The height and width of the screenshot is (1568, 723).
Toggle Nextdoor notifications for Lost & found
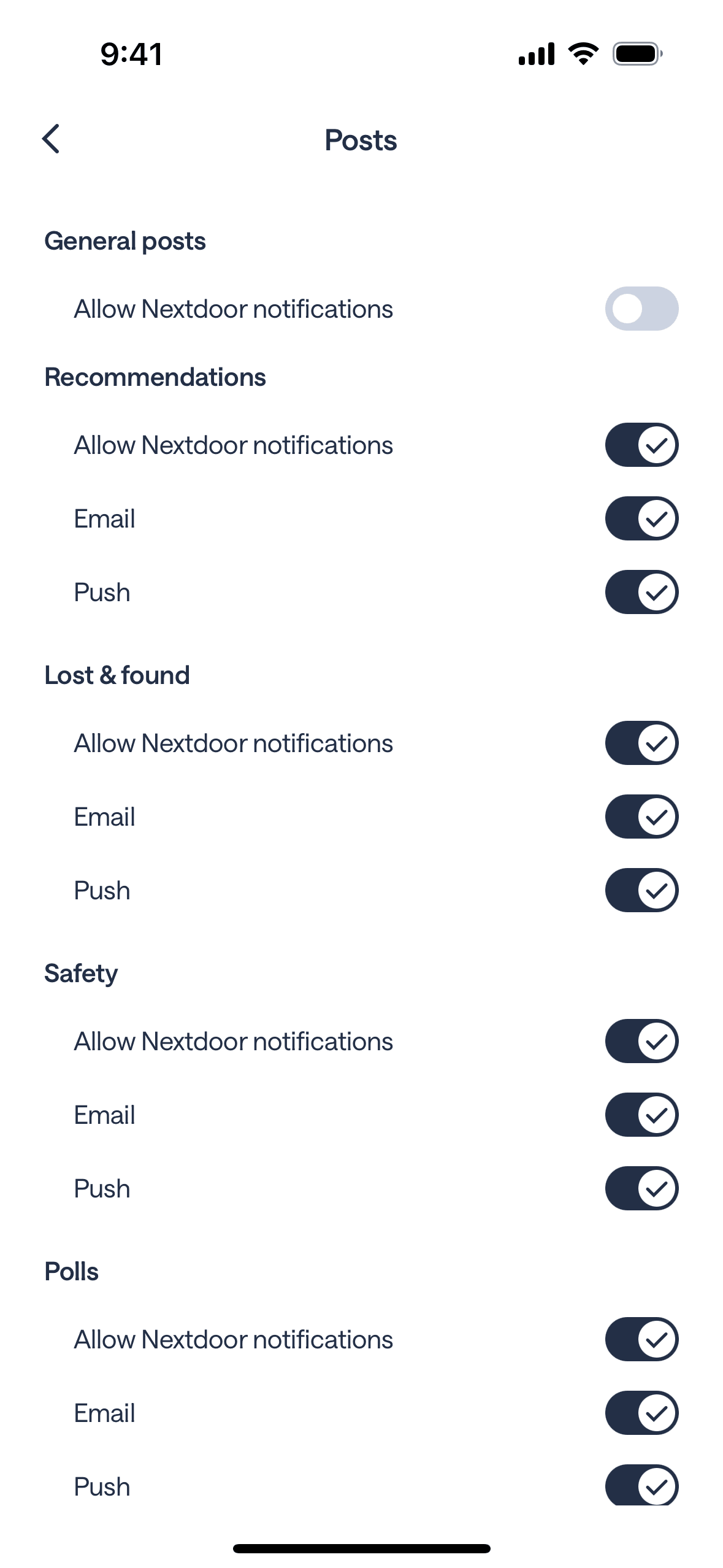pos(641,743)
